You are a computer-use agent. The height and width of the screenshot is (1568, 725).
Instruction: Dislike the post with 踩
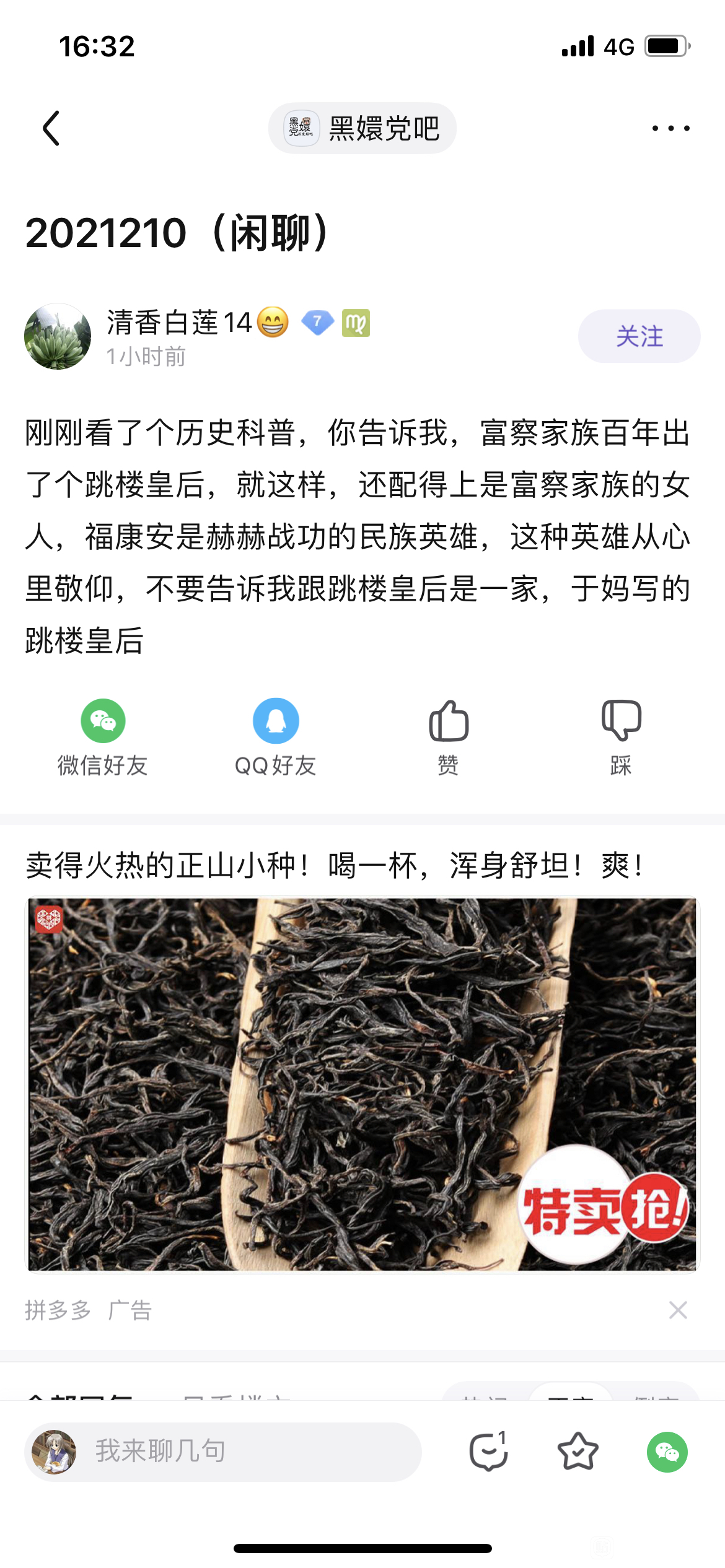(621, 738)
